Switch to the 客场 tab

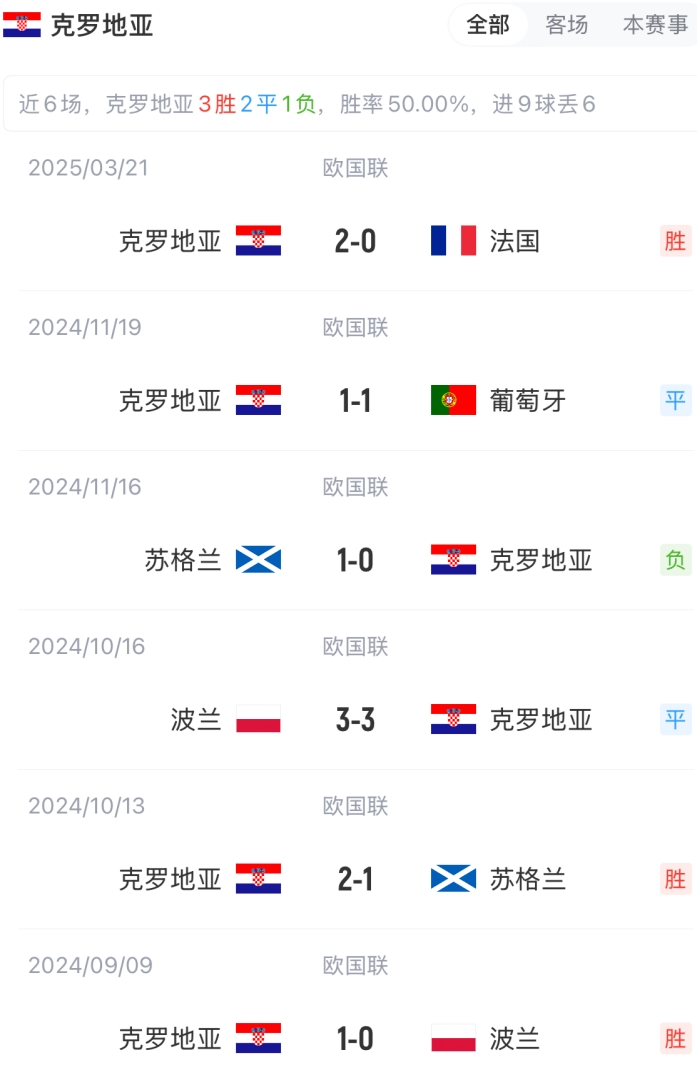566,25
